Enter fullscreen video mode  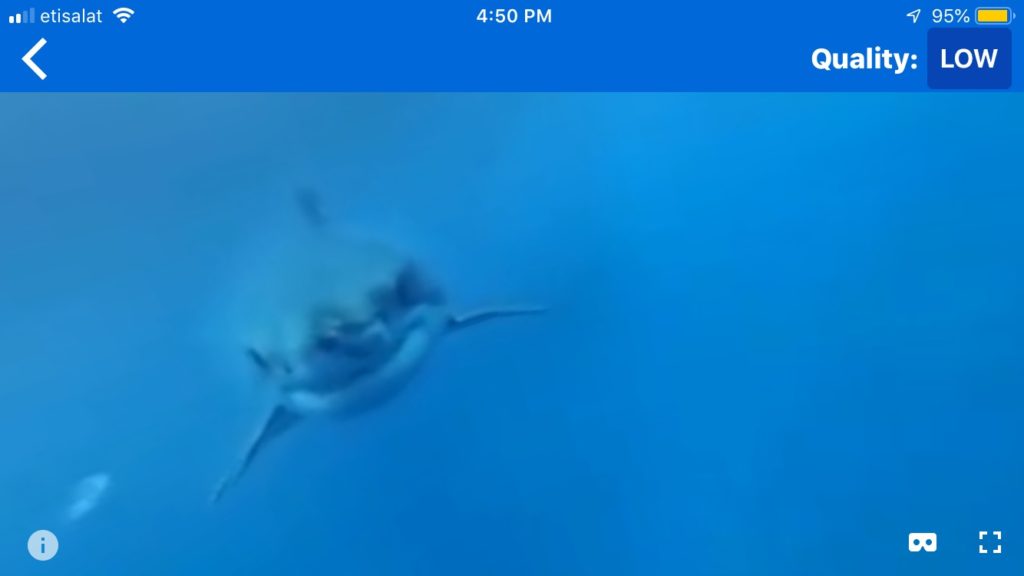coord(989,542)
